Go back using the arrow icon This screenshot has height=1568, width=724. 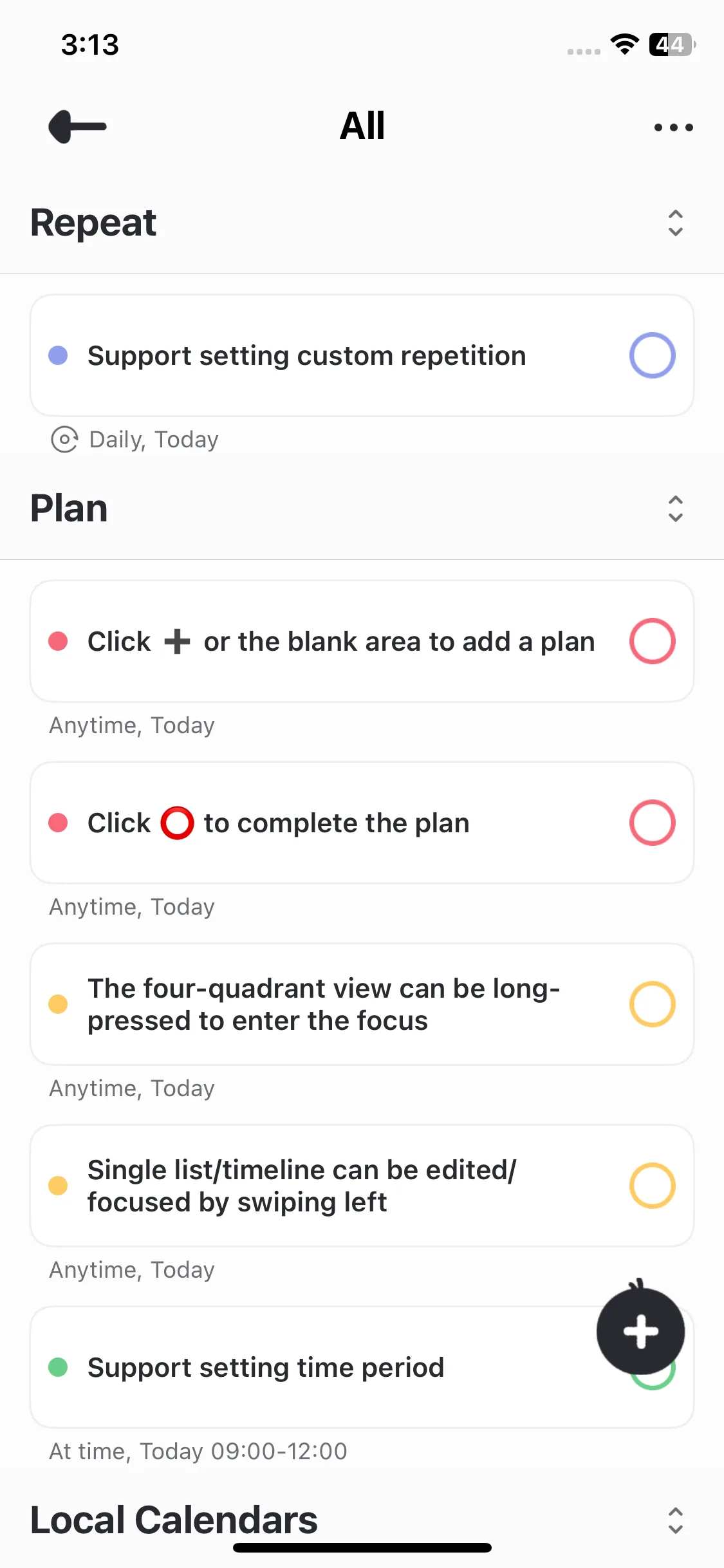78,126
